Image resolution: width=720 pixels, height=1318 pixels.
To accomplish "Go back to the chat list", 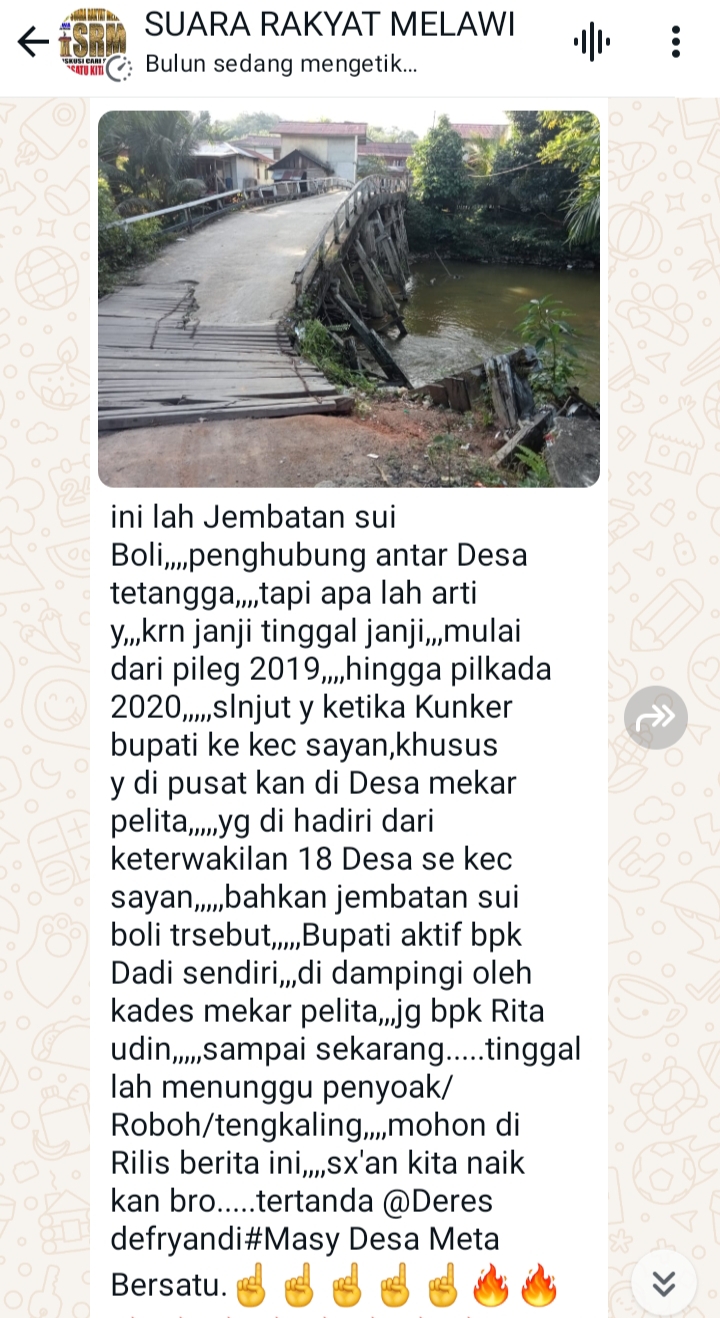I will coord(32,42).
